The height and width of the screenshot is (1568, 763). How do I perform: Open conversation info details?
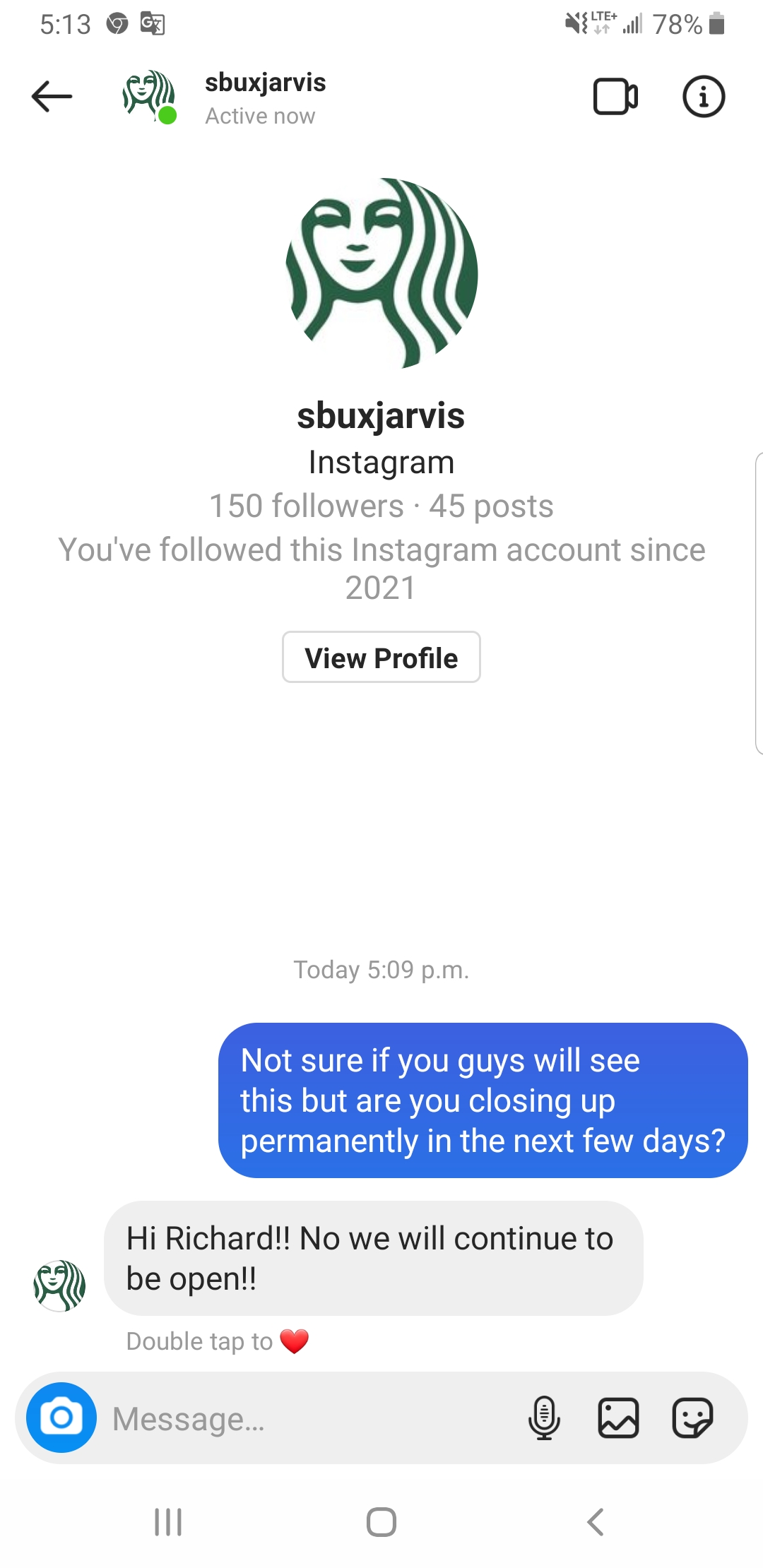(703, 97)
